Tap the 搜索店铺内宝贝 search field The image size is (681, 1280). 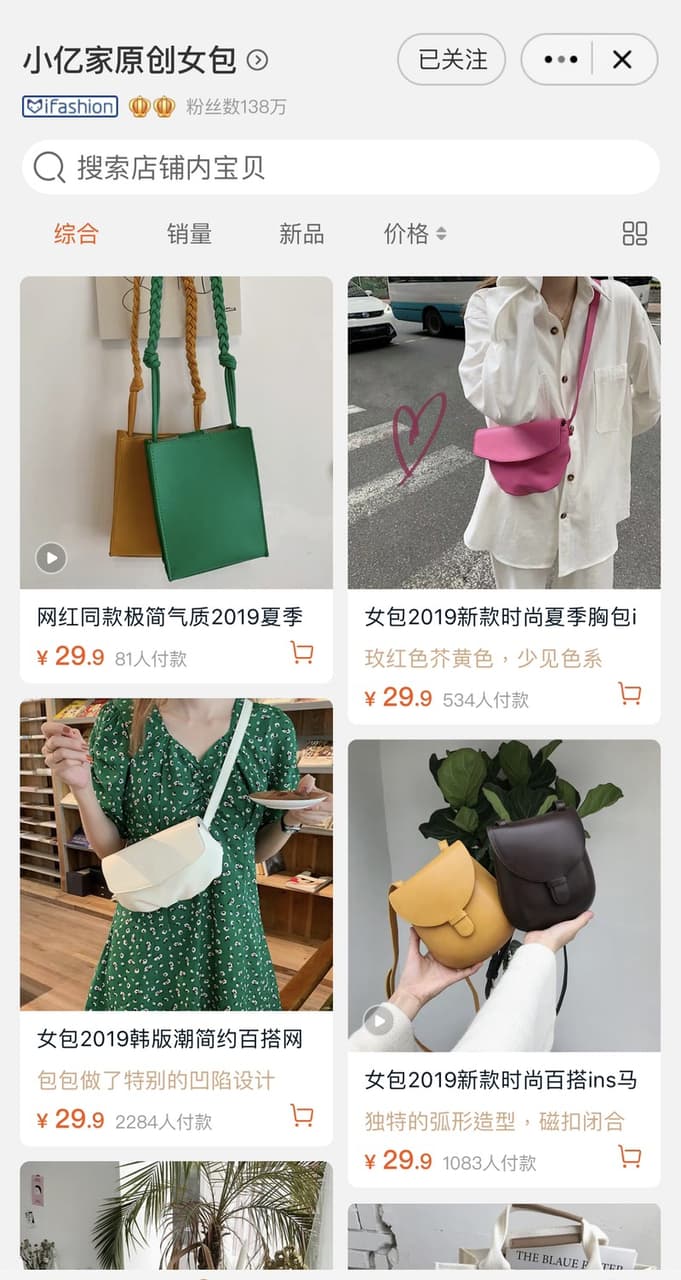point(341,167)
